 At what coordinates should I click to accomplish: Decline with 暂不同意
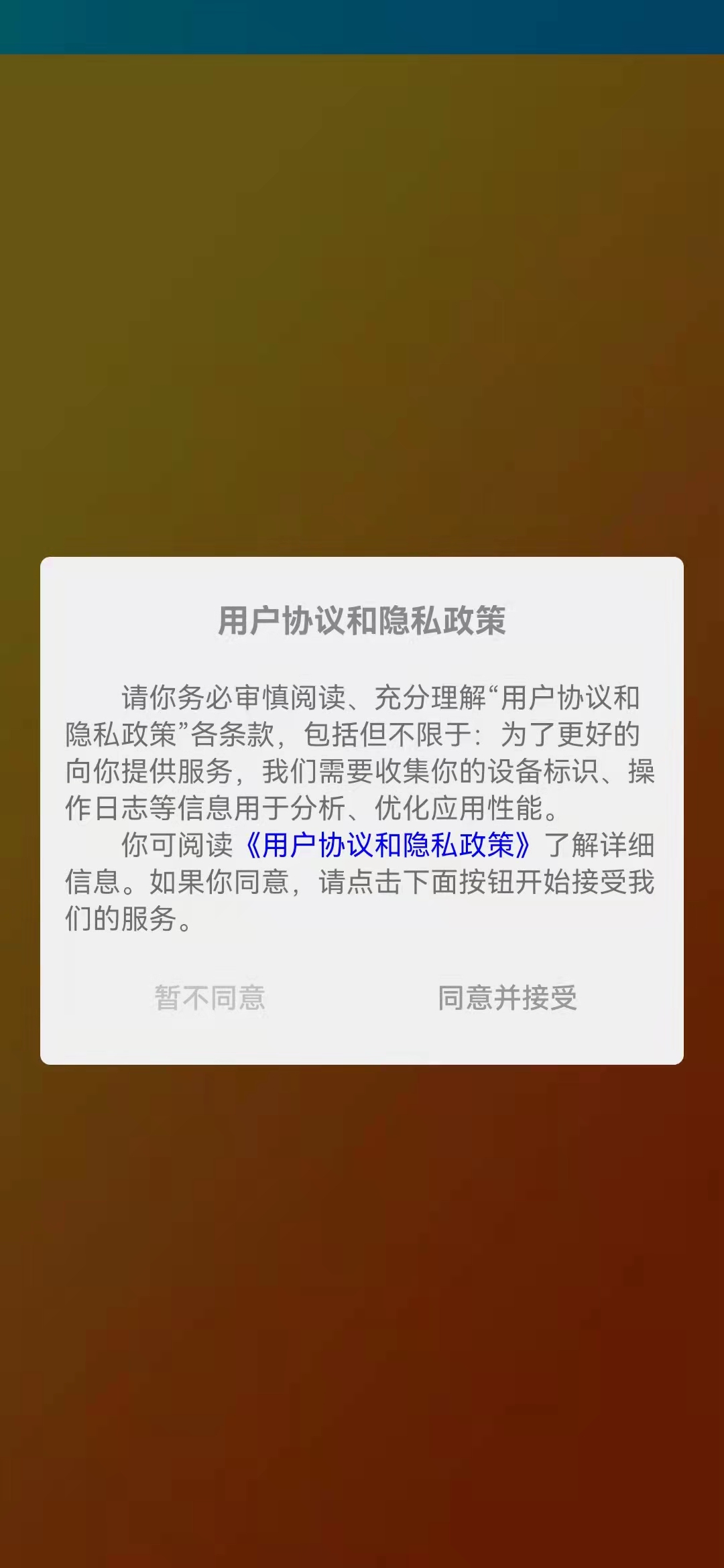tap(210, 998)
